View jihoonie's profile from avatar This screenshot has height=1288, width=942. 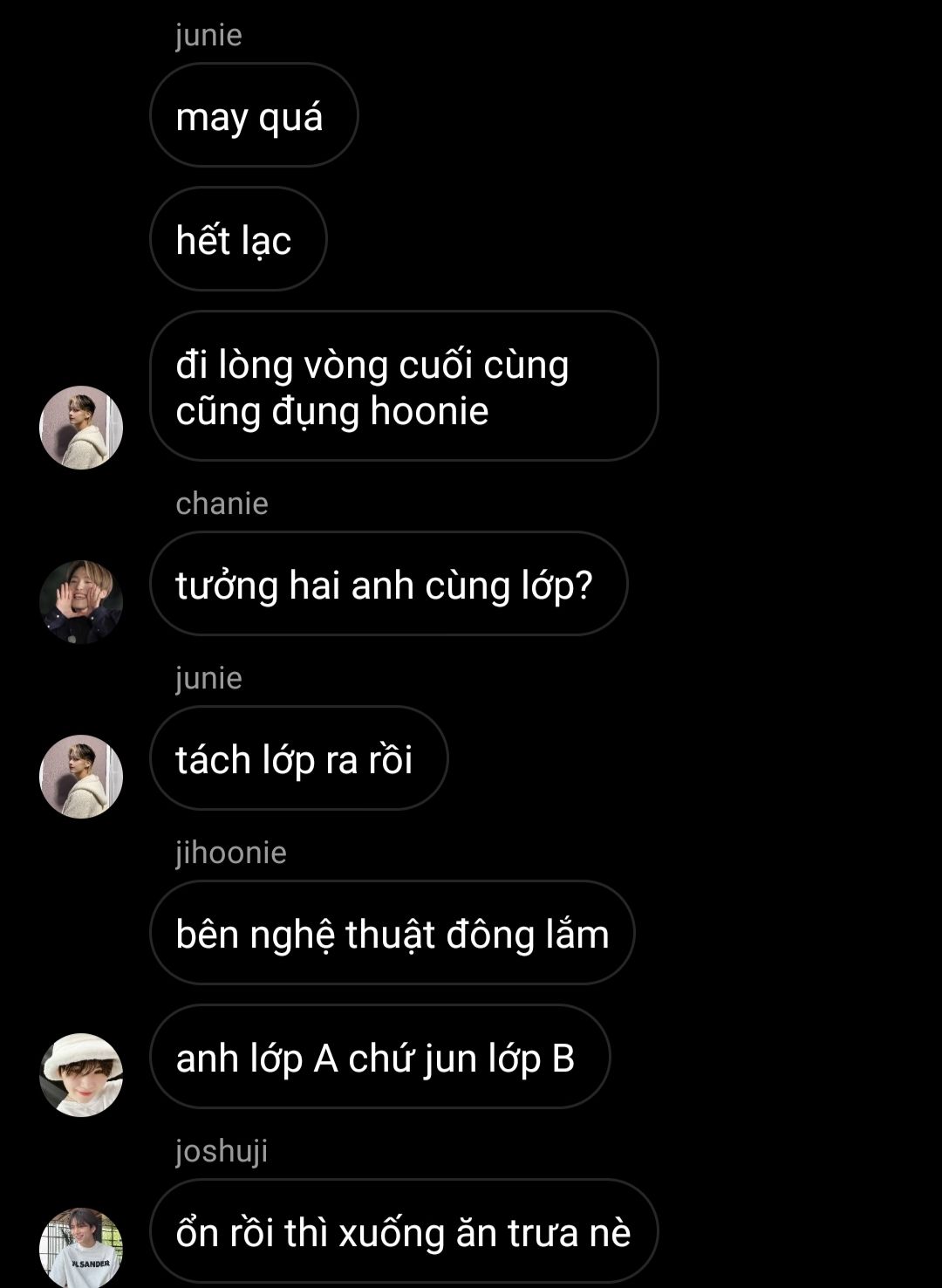click(x=81, y=1075)
